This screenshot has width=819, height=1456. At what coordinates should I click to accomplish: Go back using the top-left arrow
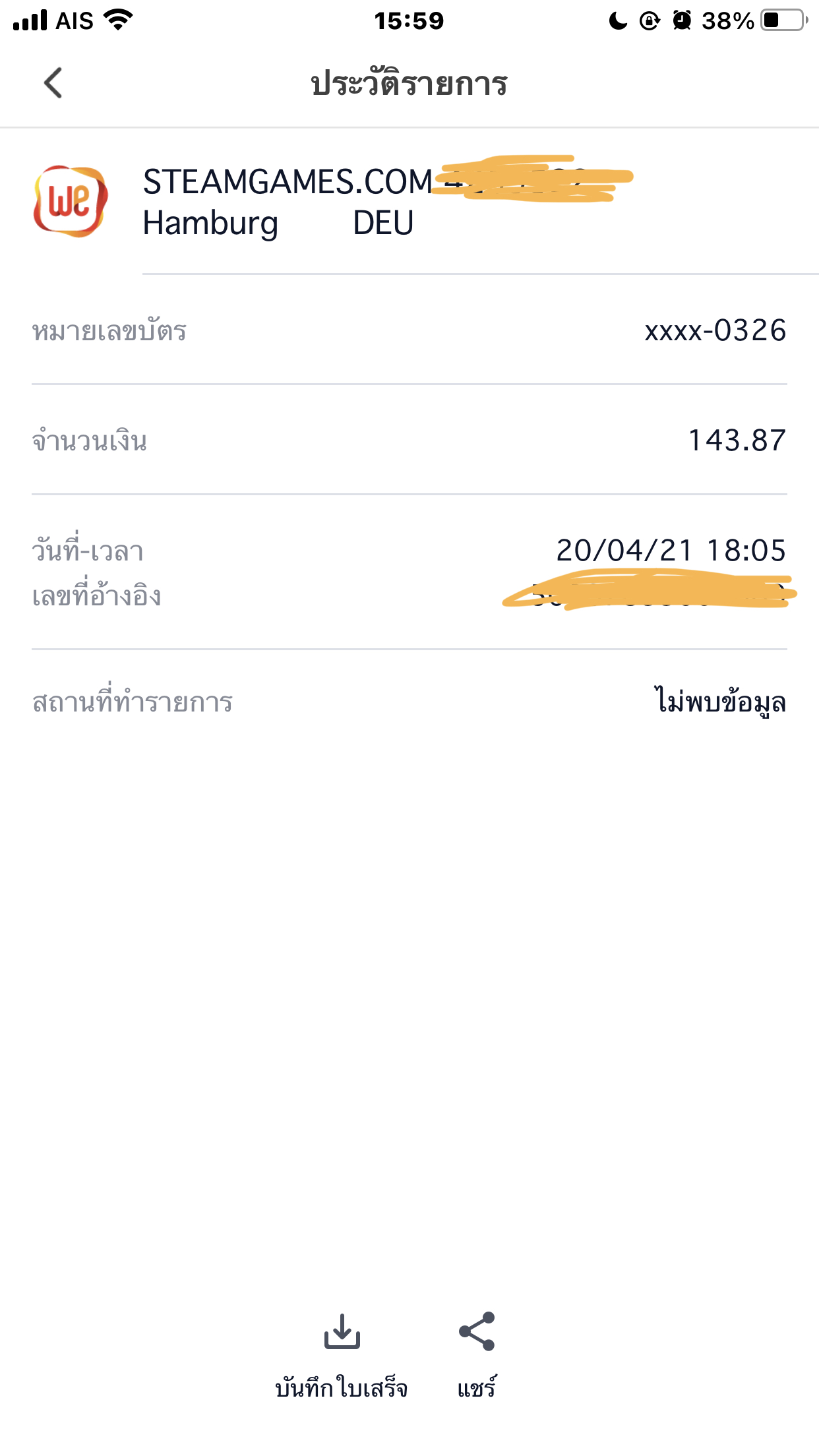[x=53, y=83]
